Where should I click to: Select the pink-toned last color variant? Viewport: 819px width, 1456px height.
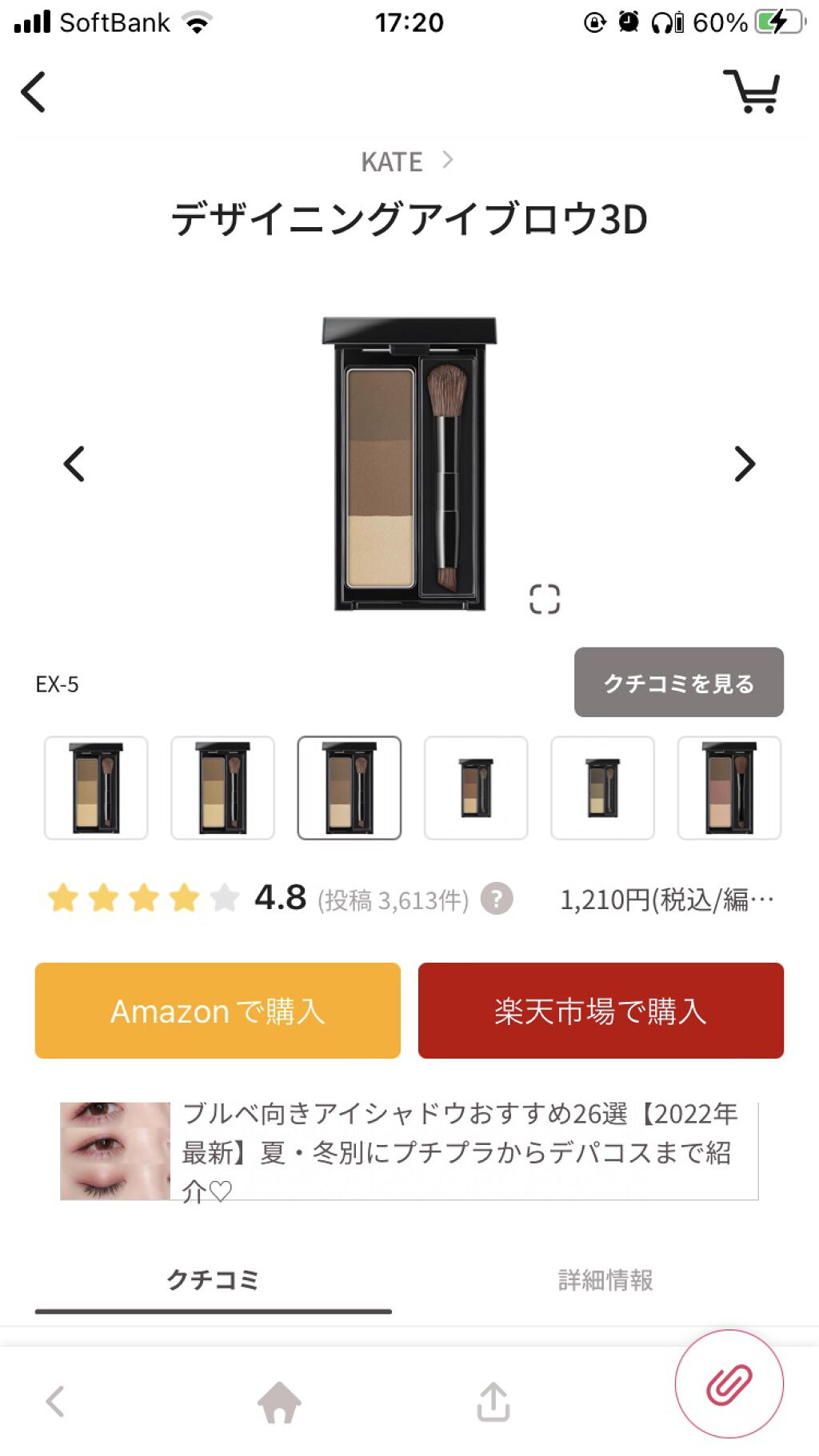pyautogui.click(x=729, y=788)
